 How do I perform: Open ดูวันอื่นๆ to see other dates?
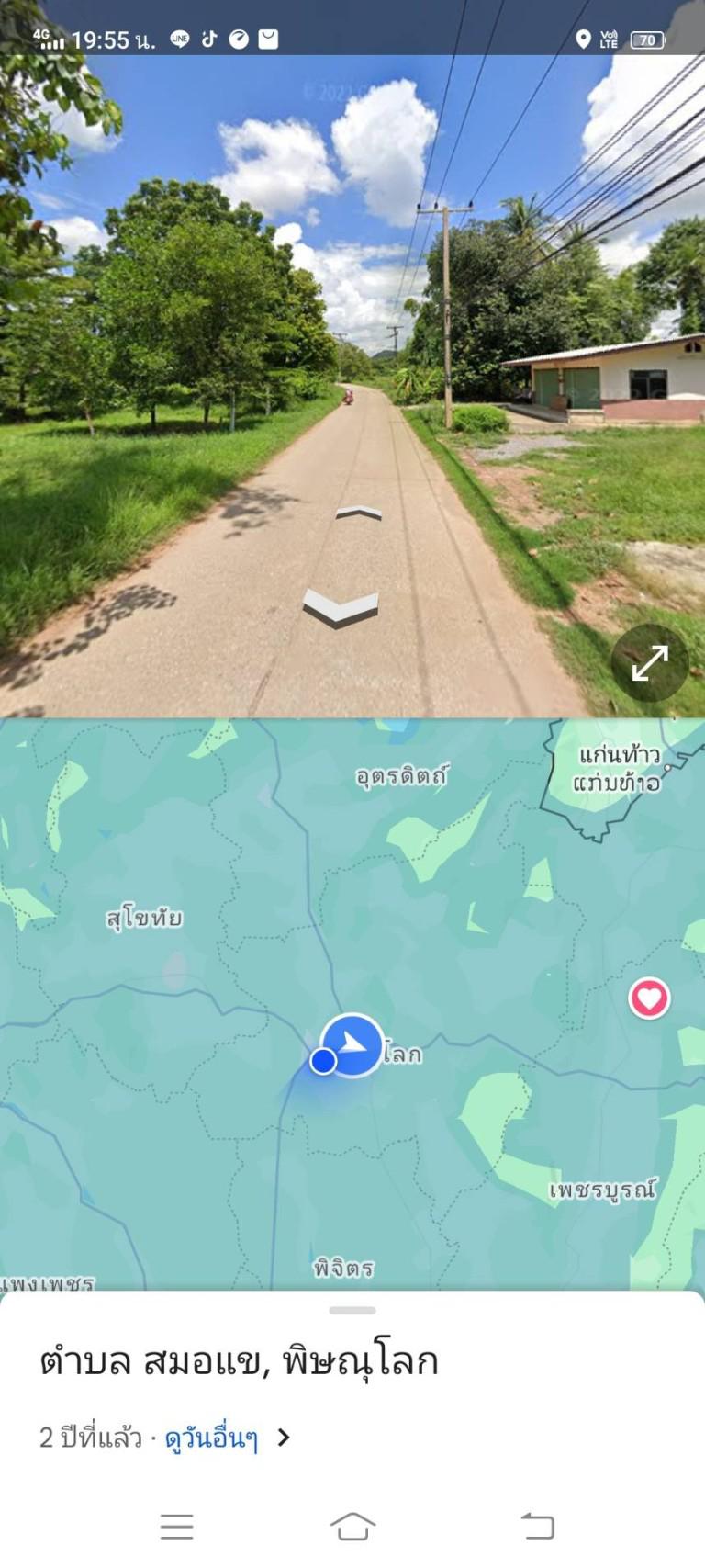pos(227,1438)
